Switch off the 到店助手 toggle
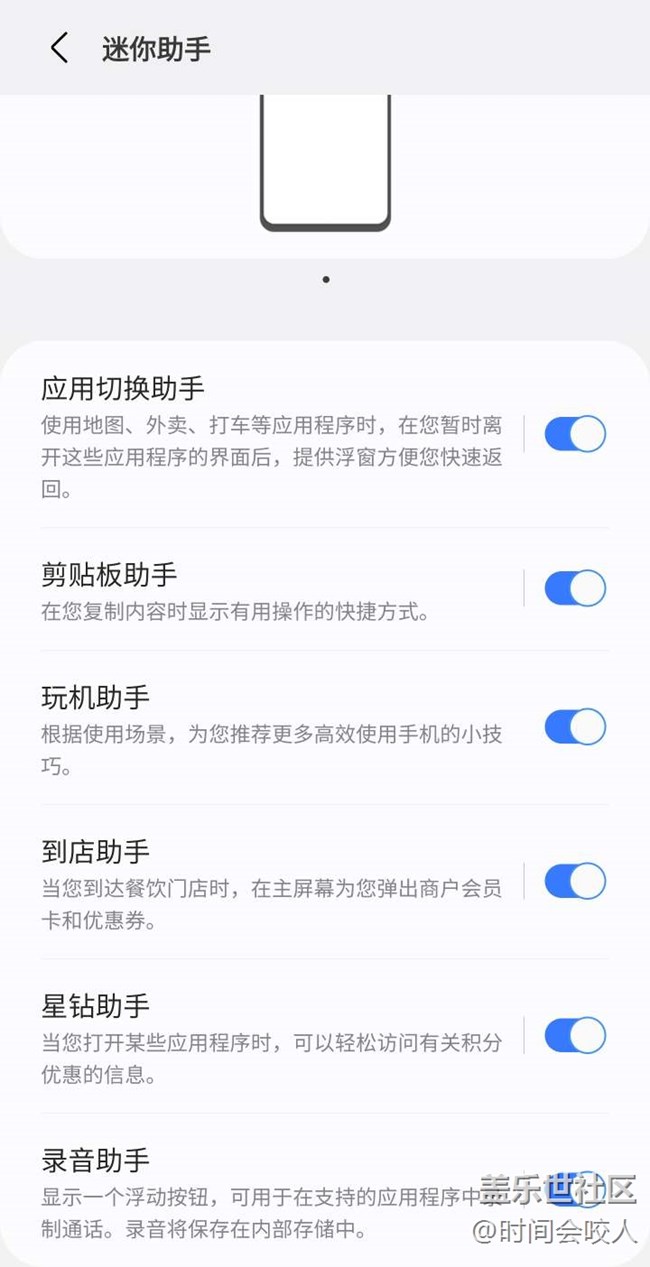The width and height of the screenshot is (650, 1267). tap(574, 881)
